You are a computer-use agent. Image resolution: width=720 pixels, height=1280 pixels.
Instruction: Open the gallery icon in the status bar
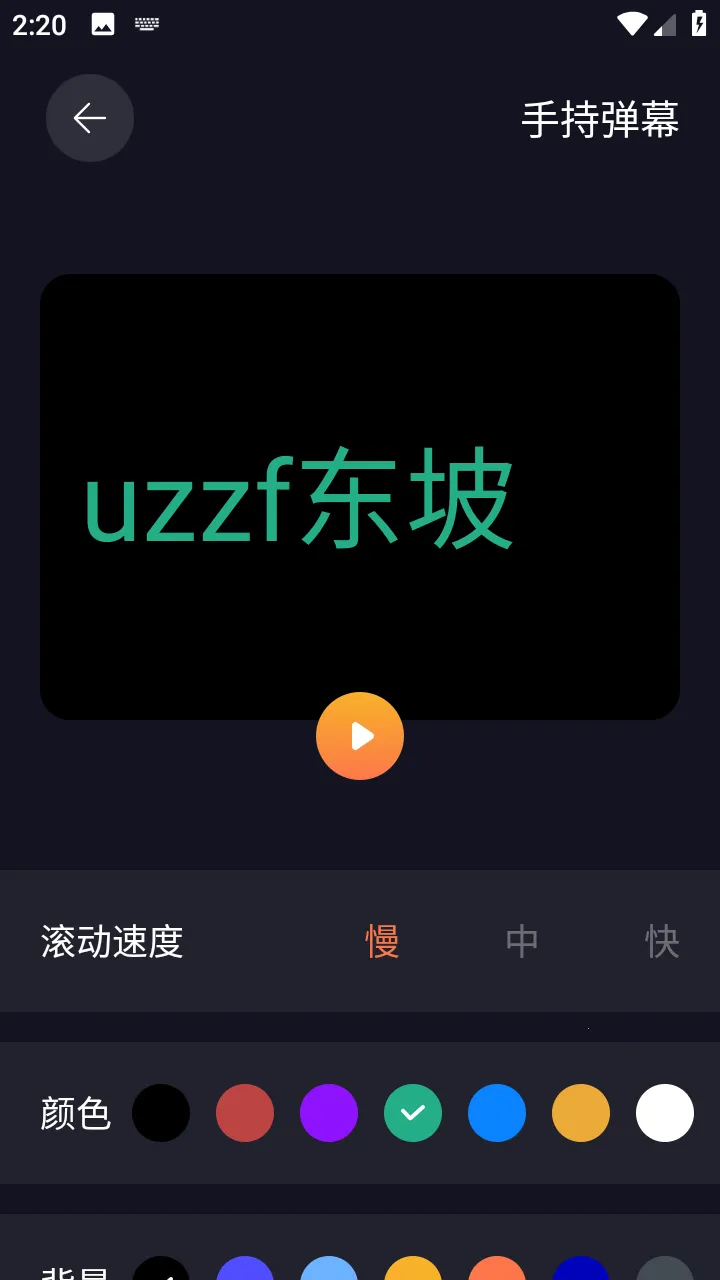pos(102,23)
